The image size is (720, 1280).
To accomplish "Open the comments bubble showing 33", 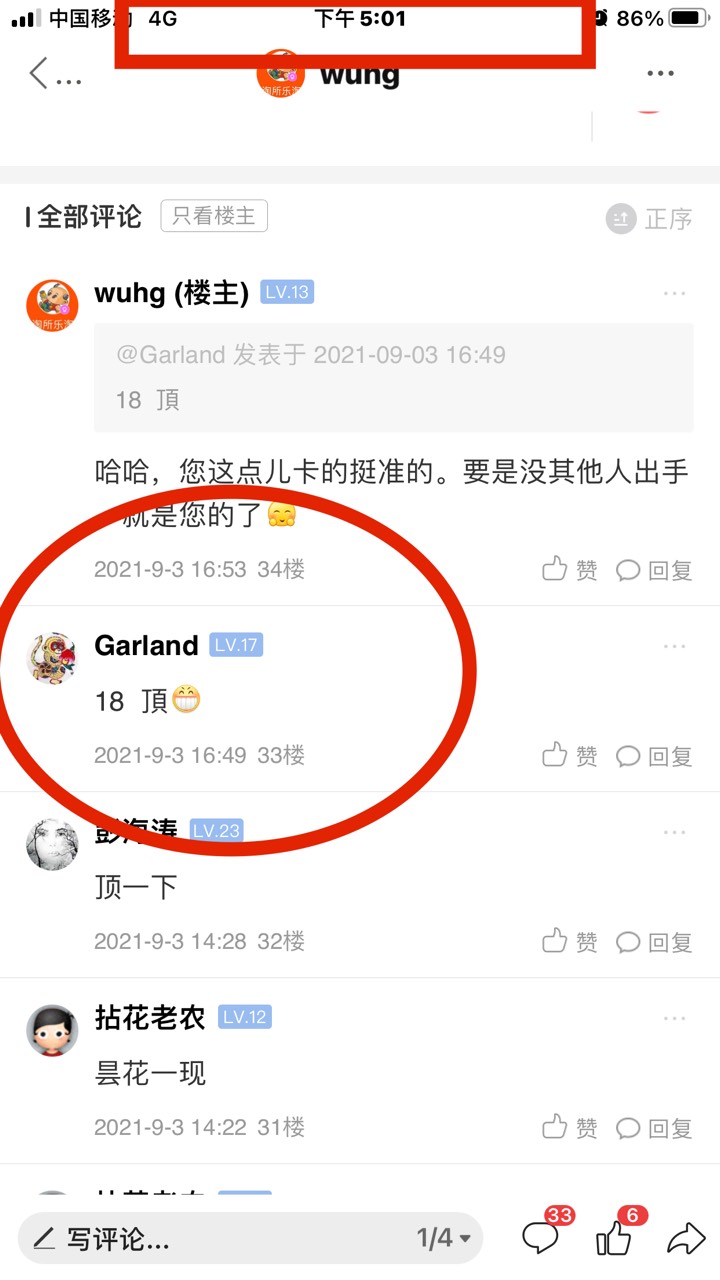I will click(x=542, y=1238).
